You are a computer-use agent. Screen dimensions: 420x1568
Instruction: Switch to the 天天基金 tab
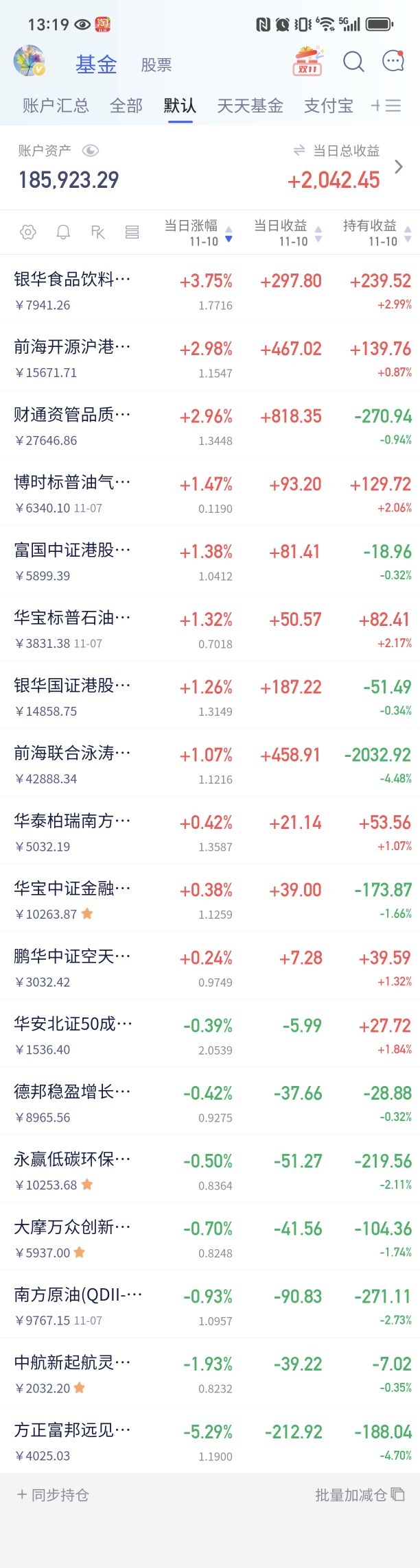click(250, 106)
